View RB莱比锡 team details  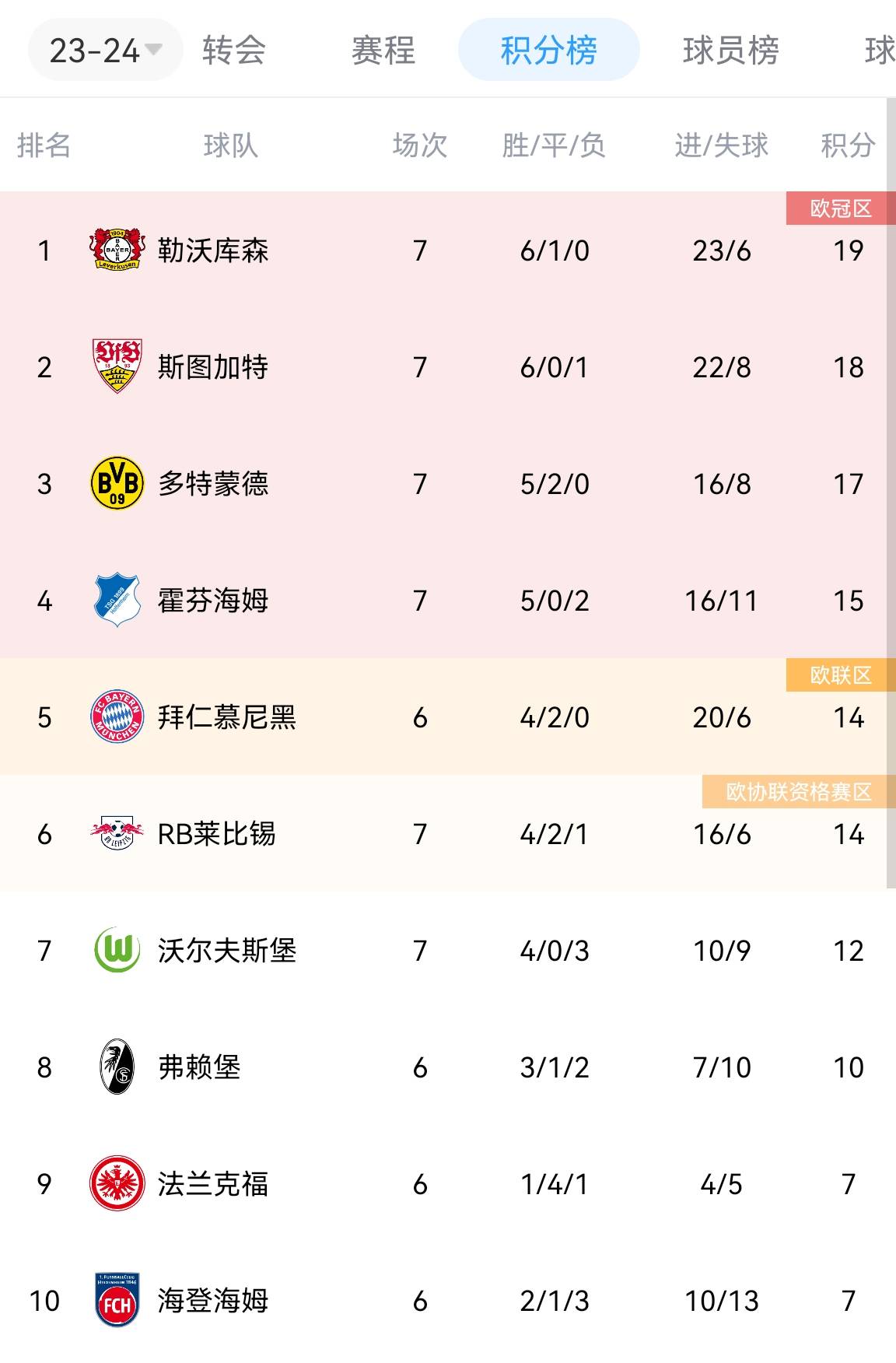pyautogui.click(x=216, y=834)
